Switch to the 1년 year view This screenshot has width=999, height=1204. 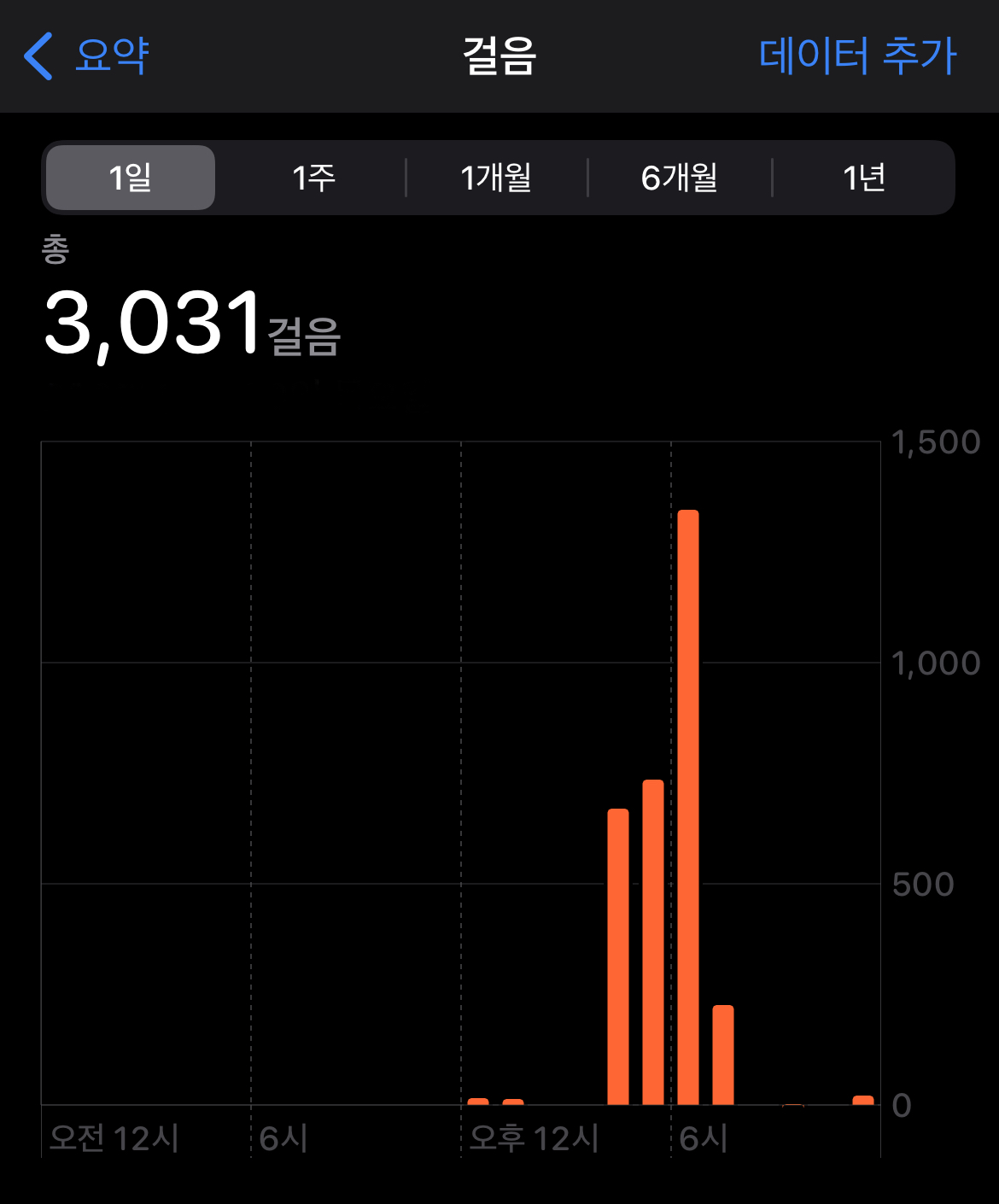click(x=863, y=178)
